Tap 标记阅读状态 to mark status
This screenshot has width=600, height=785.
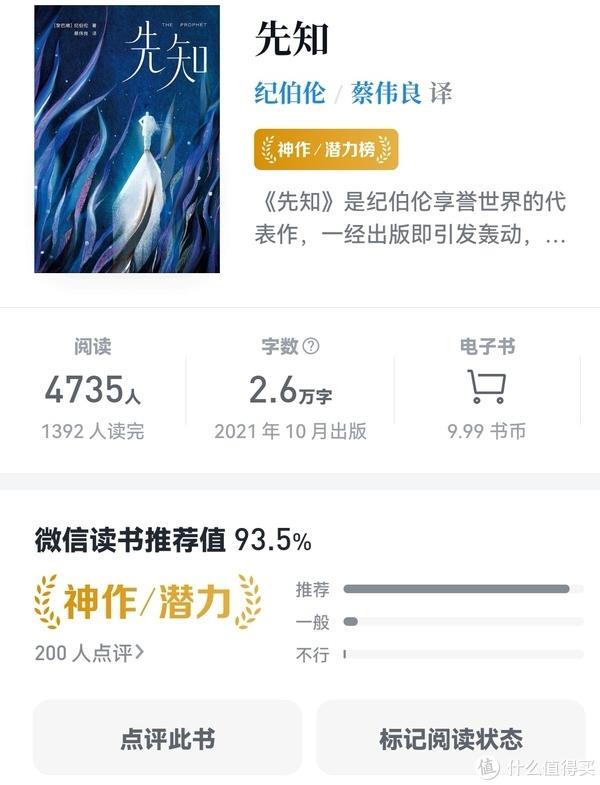click(450, 739)
